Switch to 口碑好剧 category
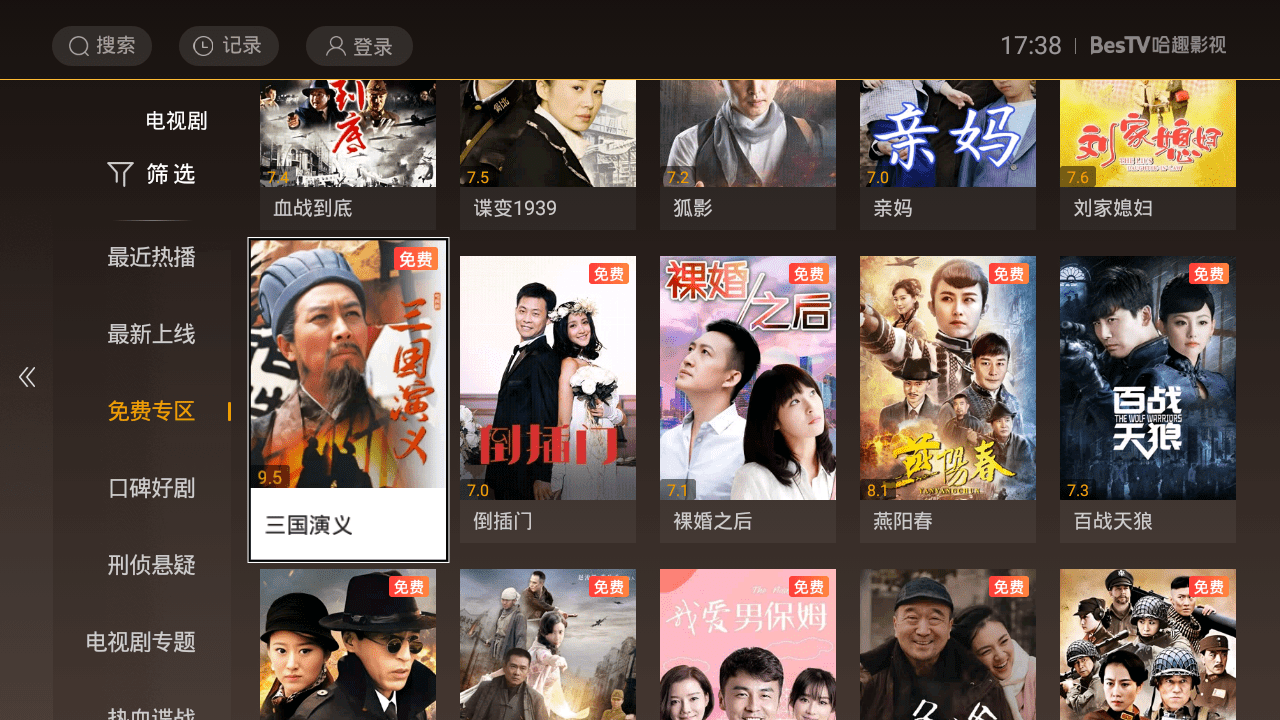Viewport: 1280px width, 720px height. pyautogui.click(x=152, y=488)
